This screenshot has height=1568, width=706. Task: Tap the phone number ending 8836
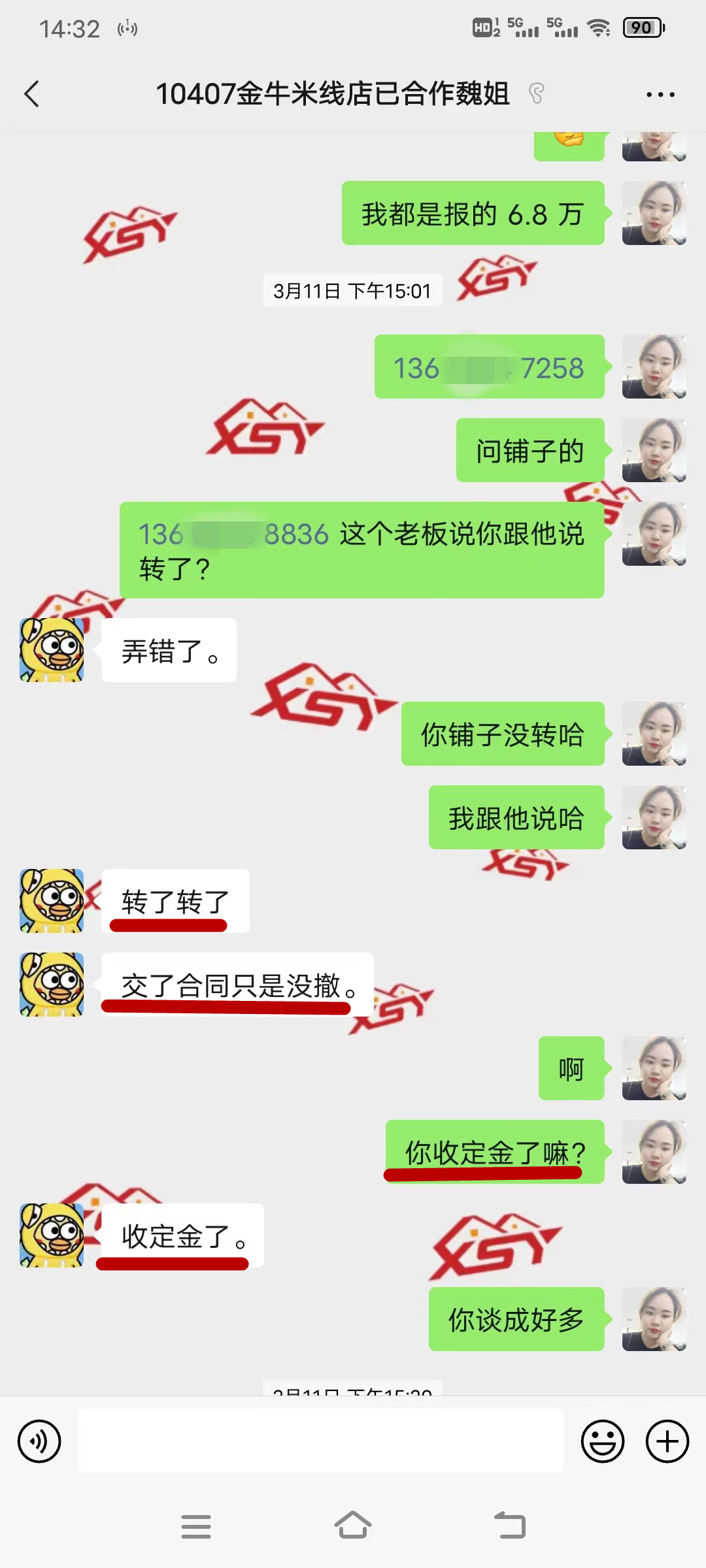pyautogui.click(x=233, y=534)
